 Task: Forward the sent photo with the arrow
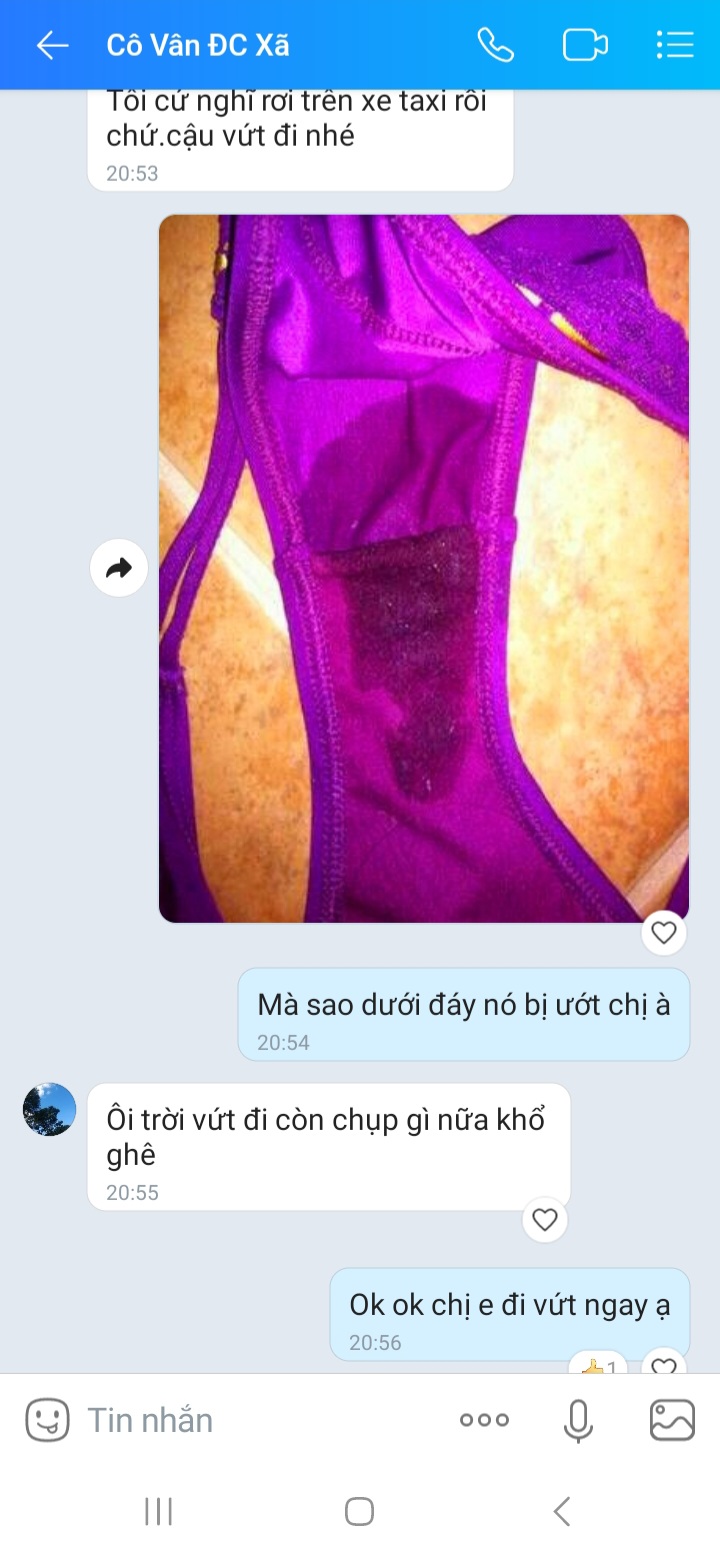click(119, 569)
